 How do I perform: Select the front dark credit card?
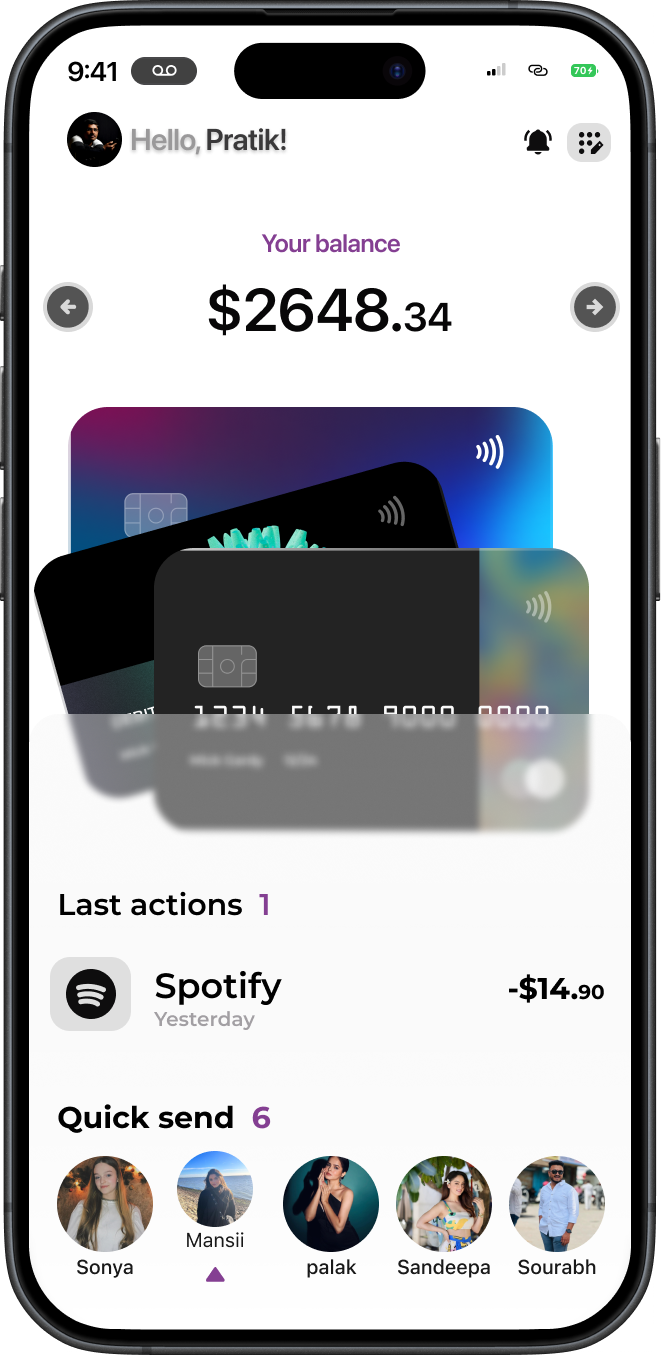click(371, 689)
